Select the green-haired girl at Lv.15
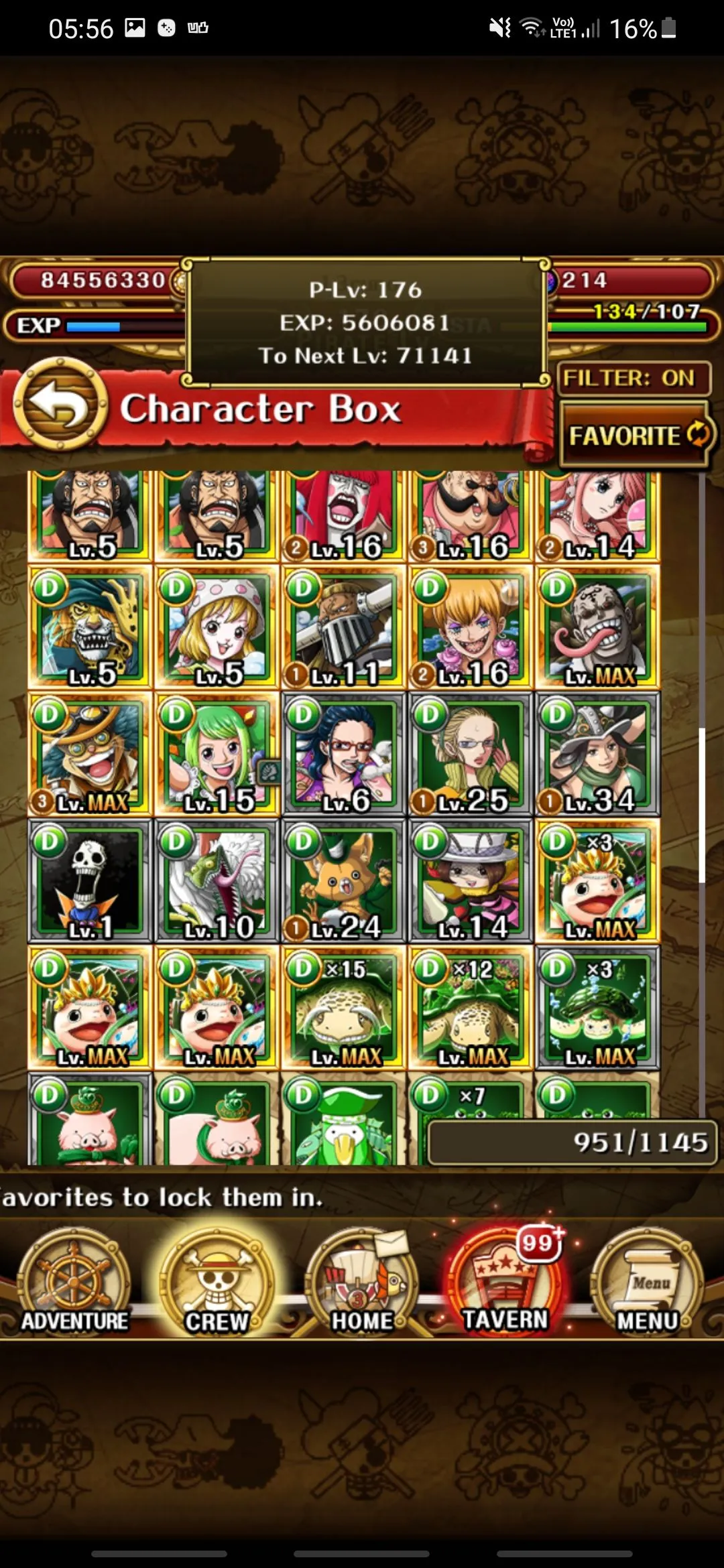The image size is (724, 1568). [x=217, y=754]
